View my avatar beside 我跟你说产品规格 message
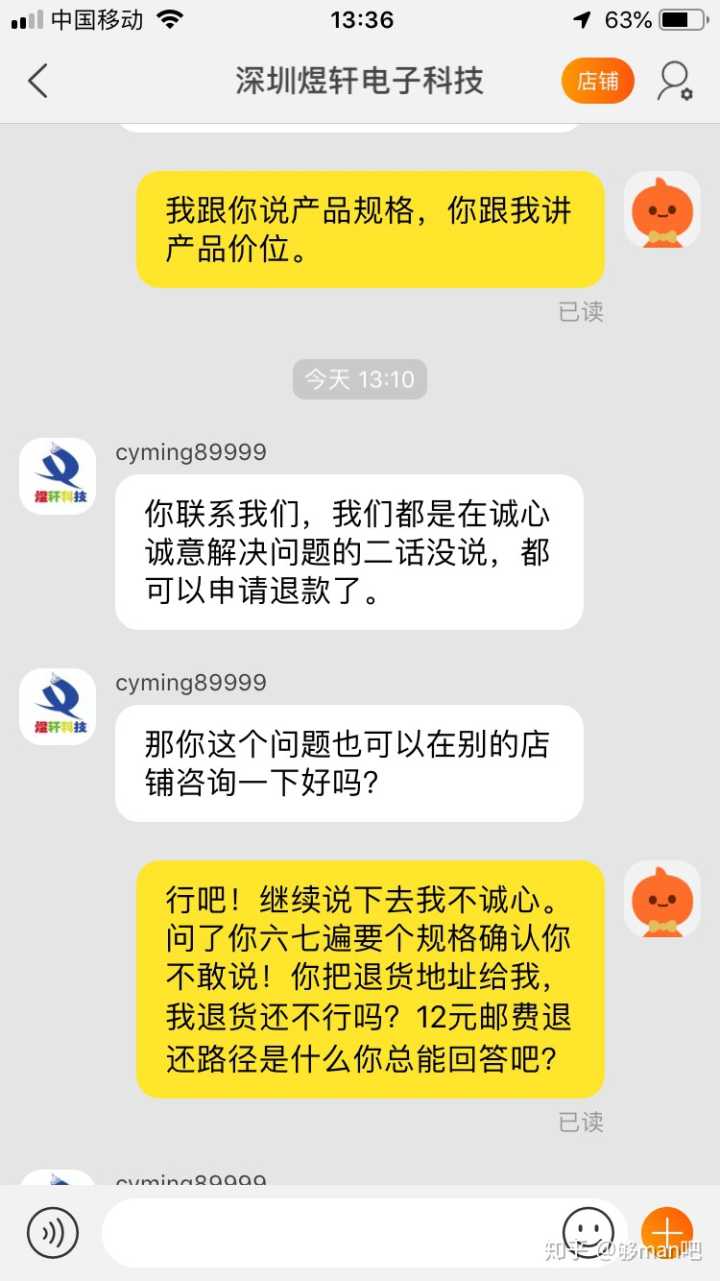The height and width of the screenshot is (1281, 720). tap(662, 210)
